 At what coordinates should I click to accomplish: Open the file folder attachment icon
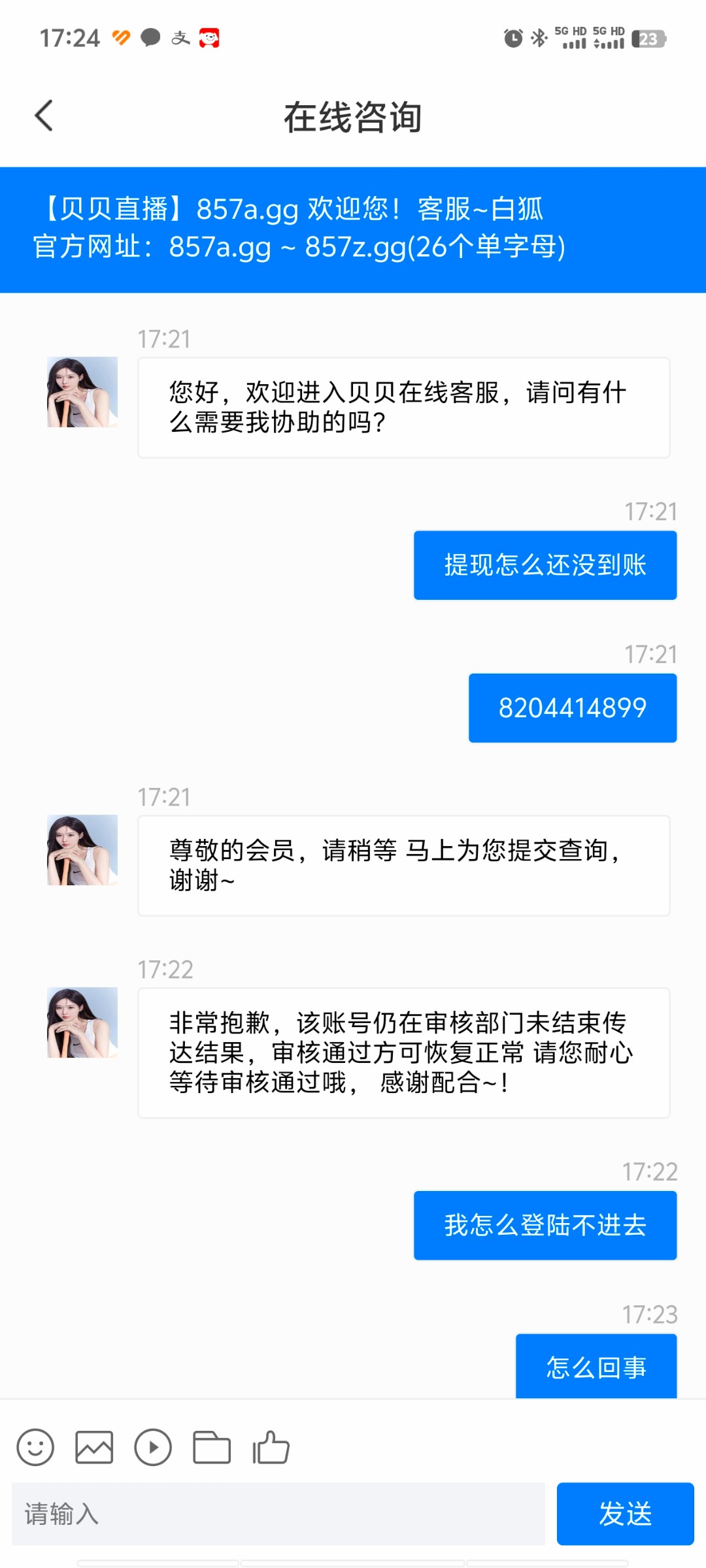click(x=212, y=1447)
